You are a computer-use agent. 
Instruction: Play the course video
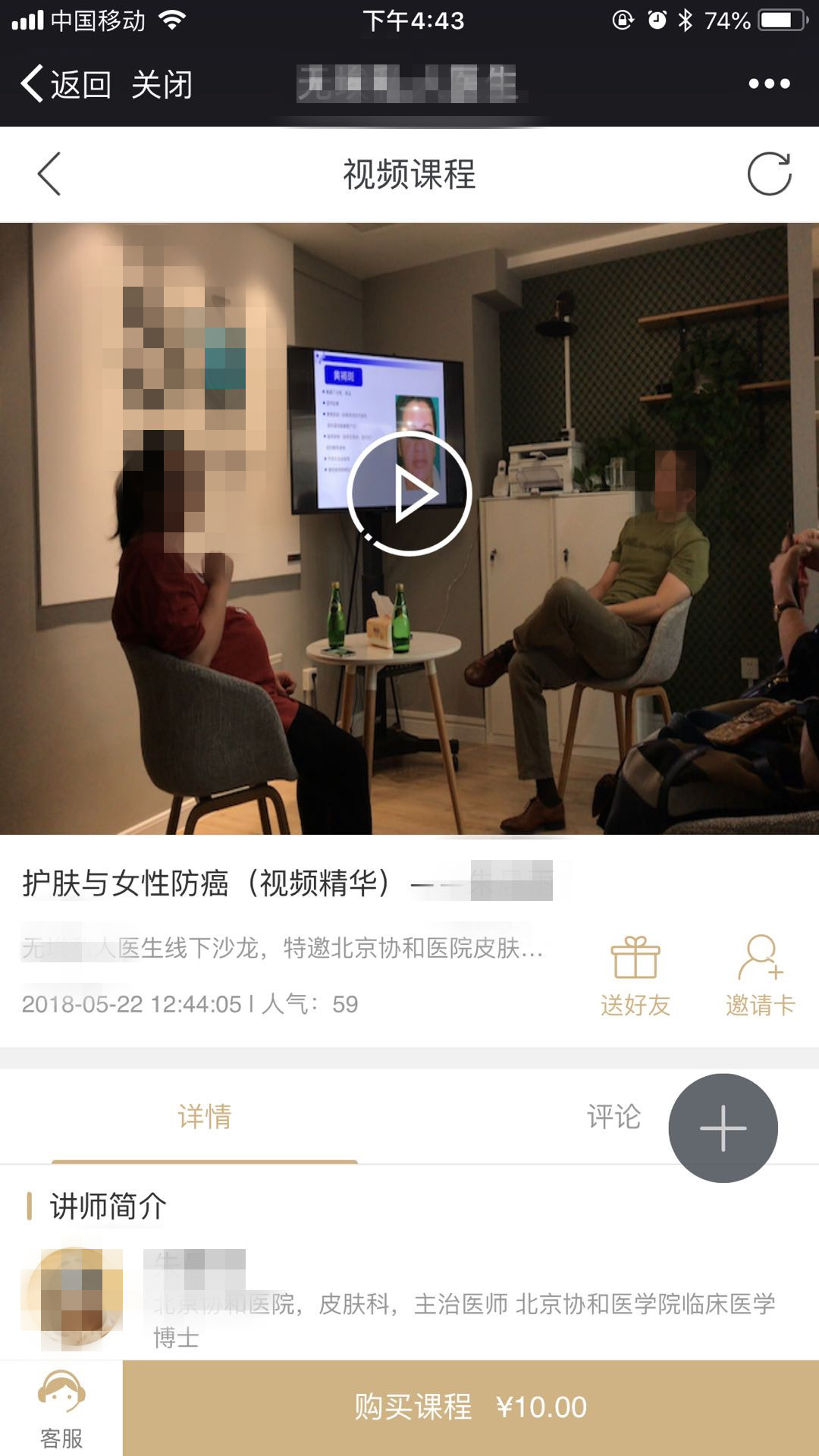409,494
